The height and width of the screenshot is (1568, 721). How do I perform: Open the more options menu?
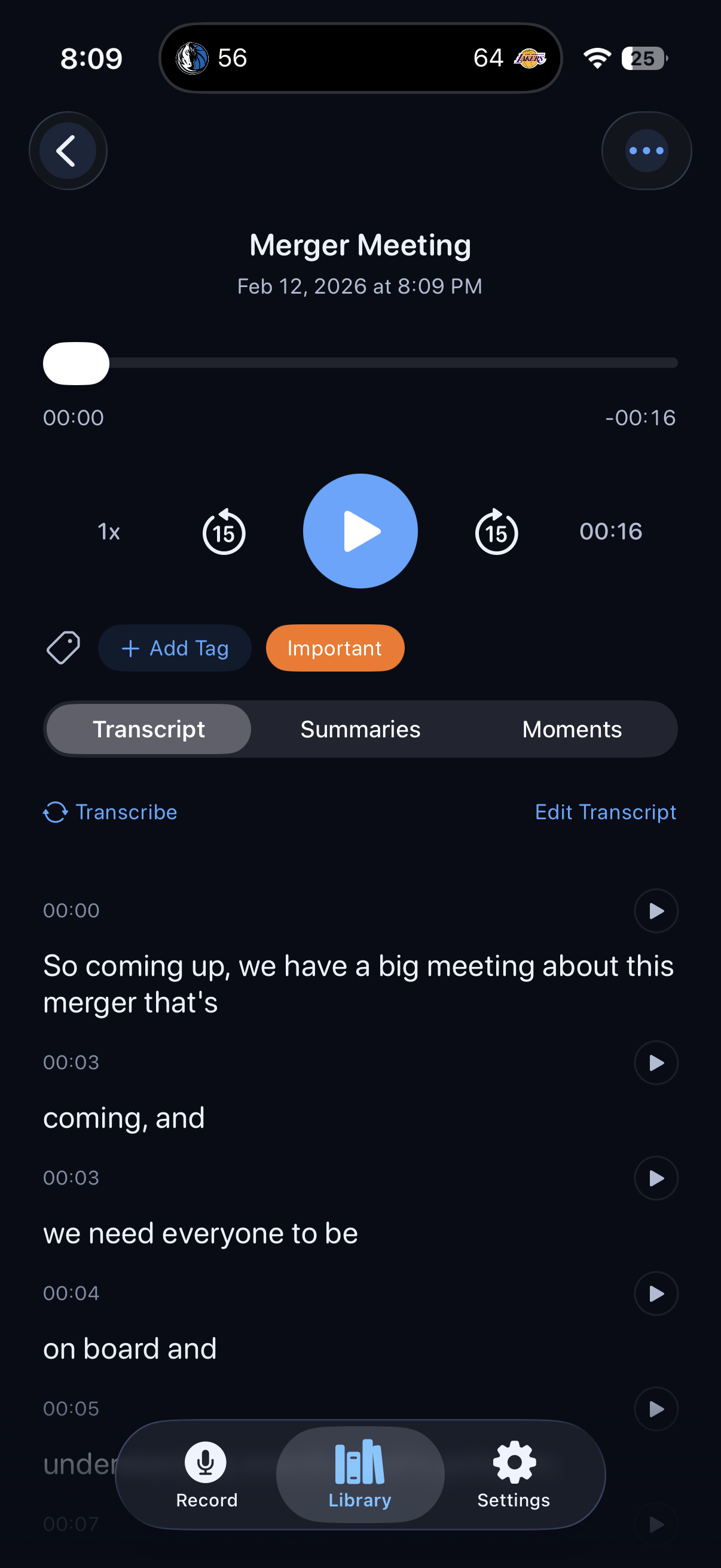pos(646,151)
